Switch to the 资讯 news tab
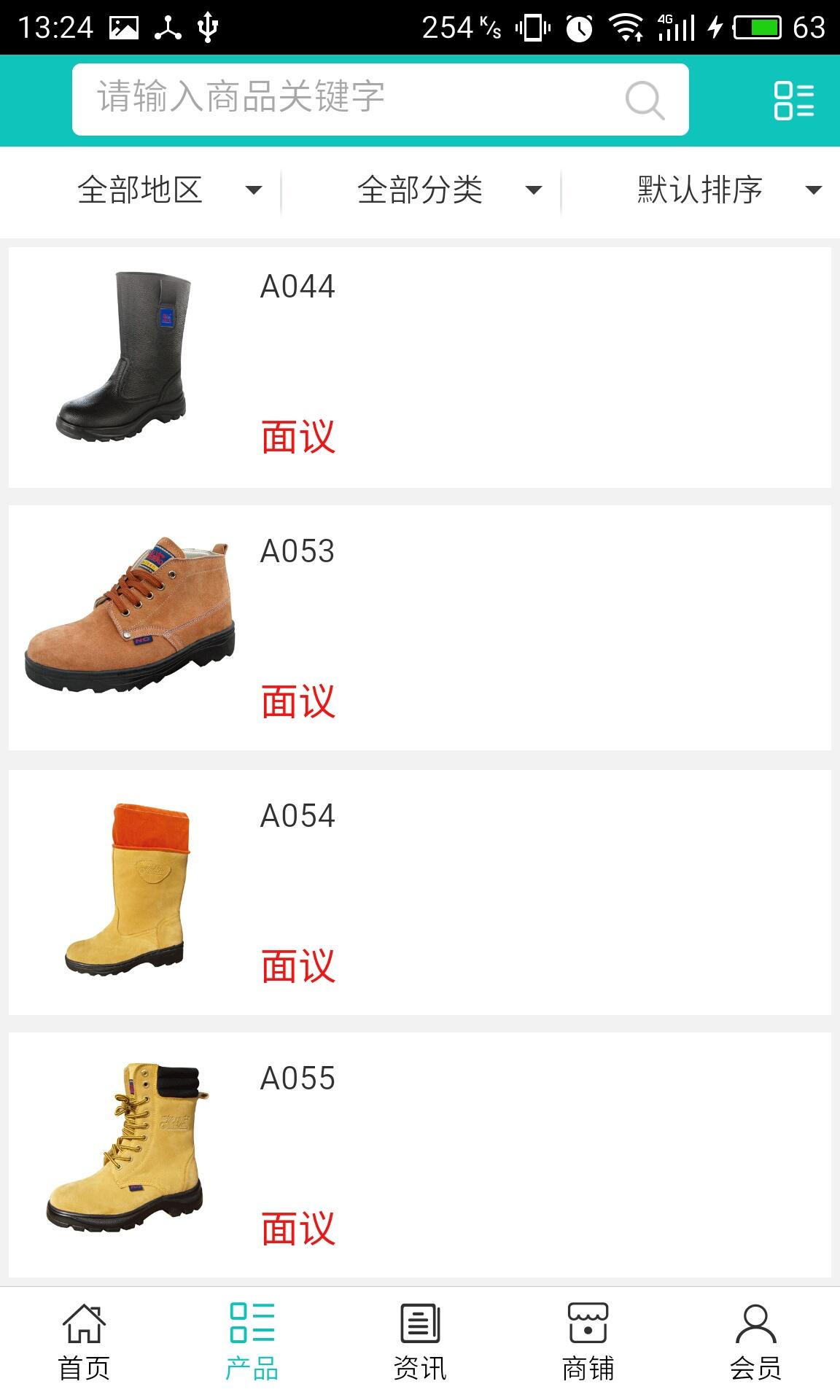The height and width of the screenshot is (1400, 840). click(x=420, y=1342)
